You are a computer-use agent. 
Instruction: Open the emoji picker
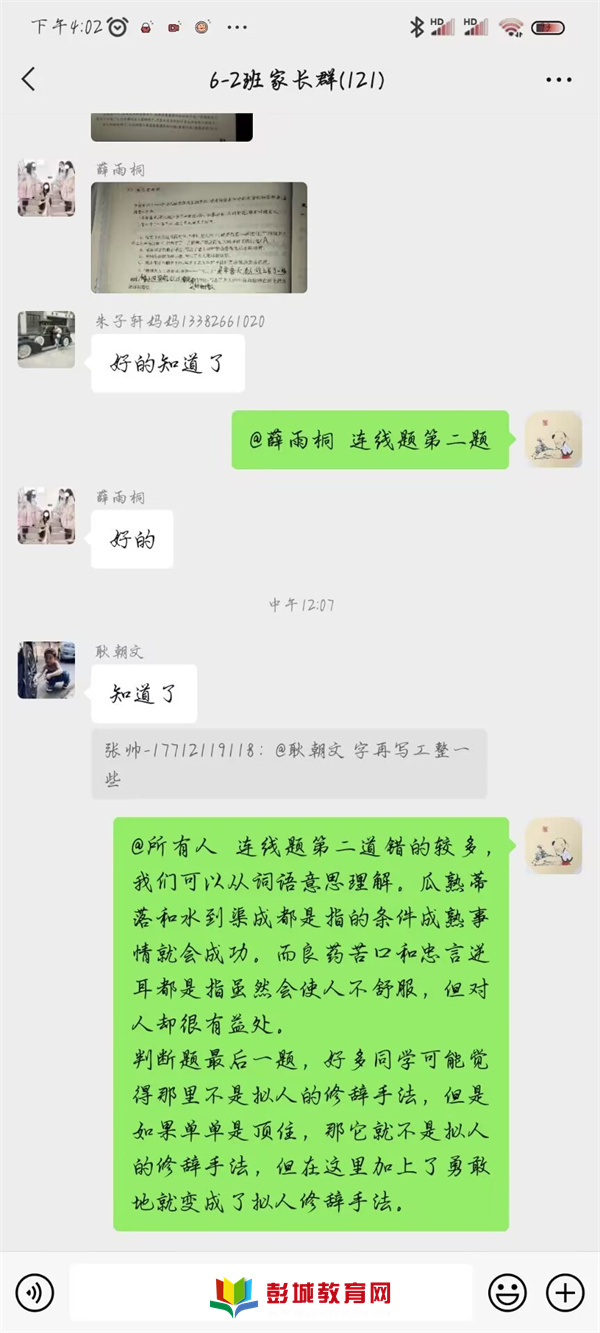point(507,1292)
